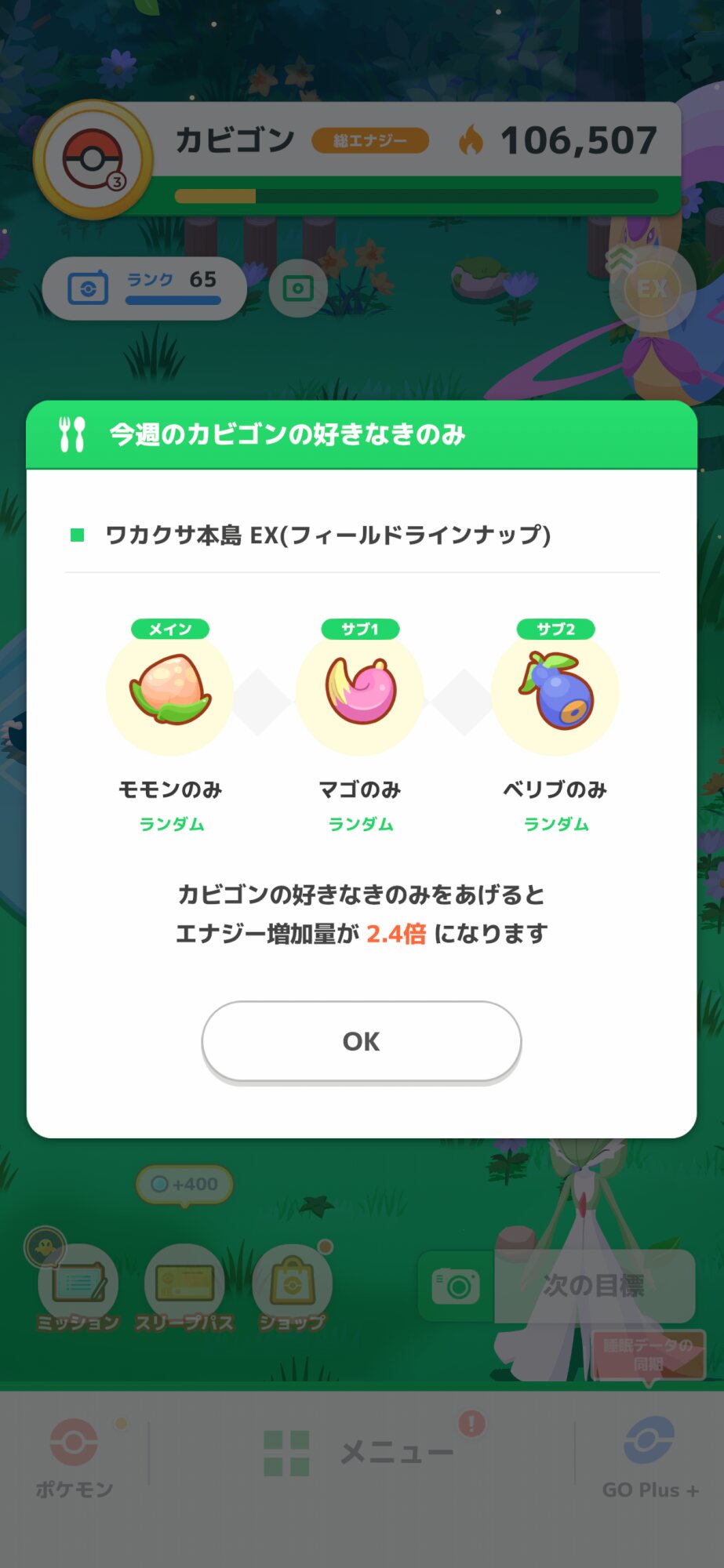Confirm the favorite berries dialog with OK
The width and height of the screenshot is (724, 1568).
pos(362,1041)
